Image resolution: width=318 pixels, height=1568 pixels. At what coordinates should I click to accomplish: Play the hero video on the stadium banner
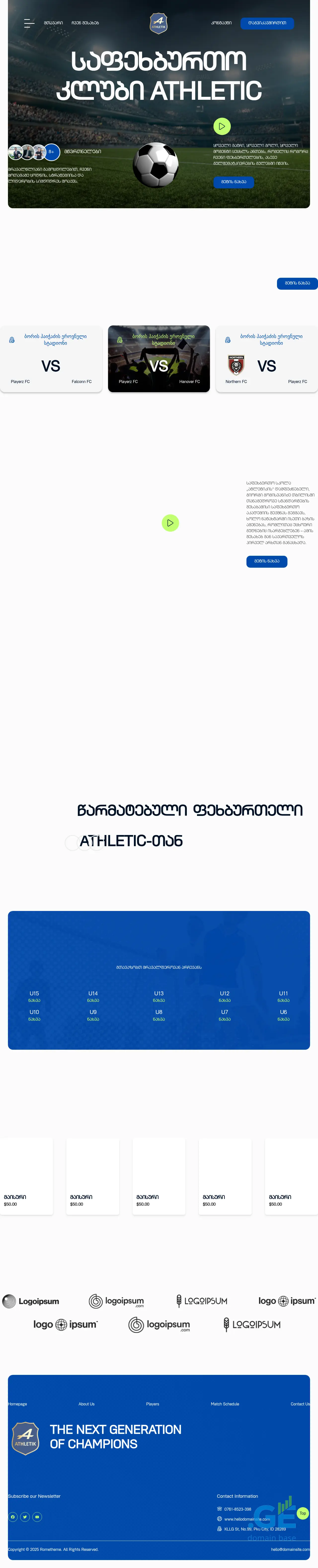[222, 126]
